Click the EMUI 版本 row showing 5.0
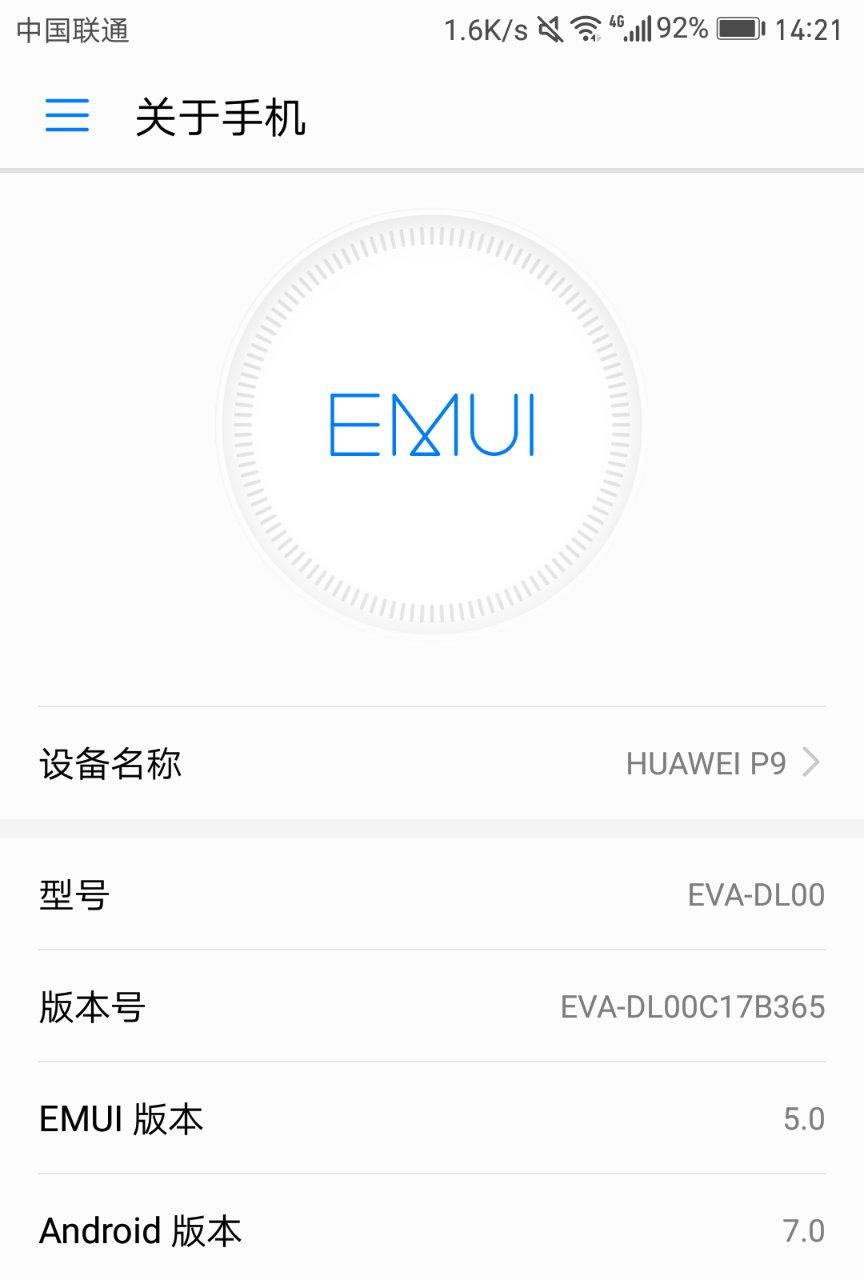Viewport: 864px width, 1280px height. (x=432, y=1119)
